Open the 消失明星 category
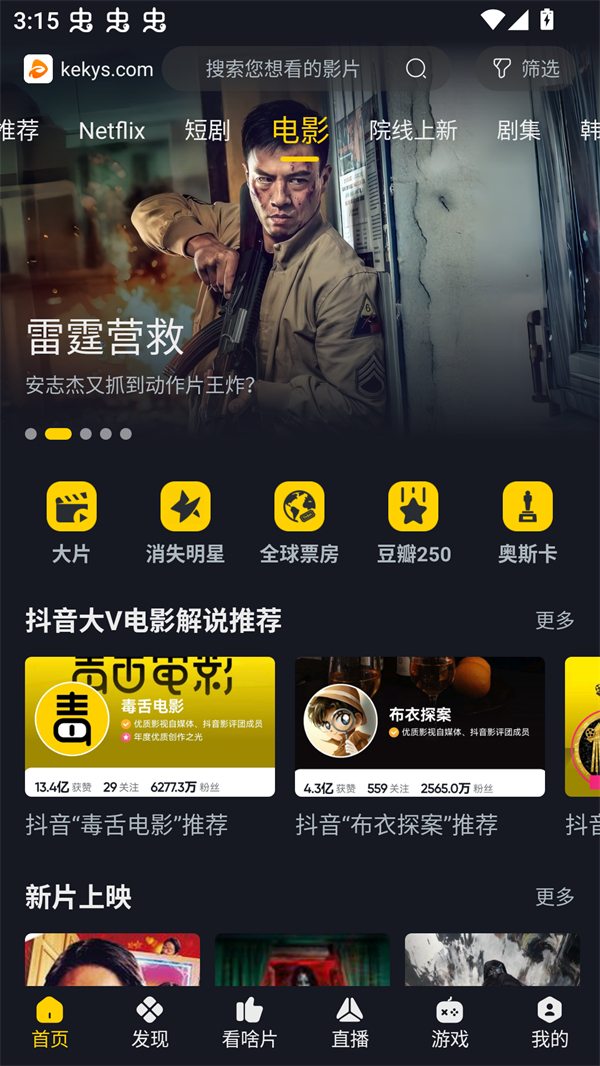This screenshot has width=600, height=1066. [185, 522]
